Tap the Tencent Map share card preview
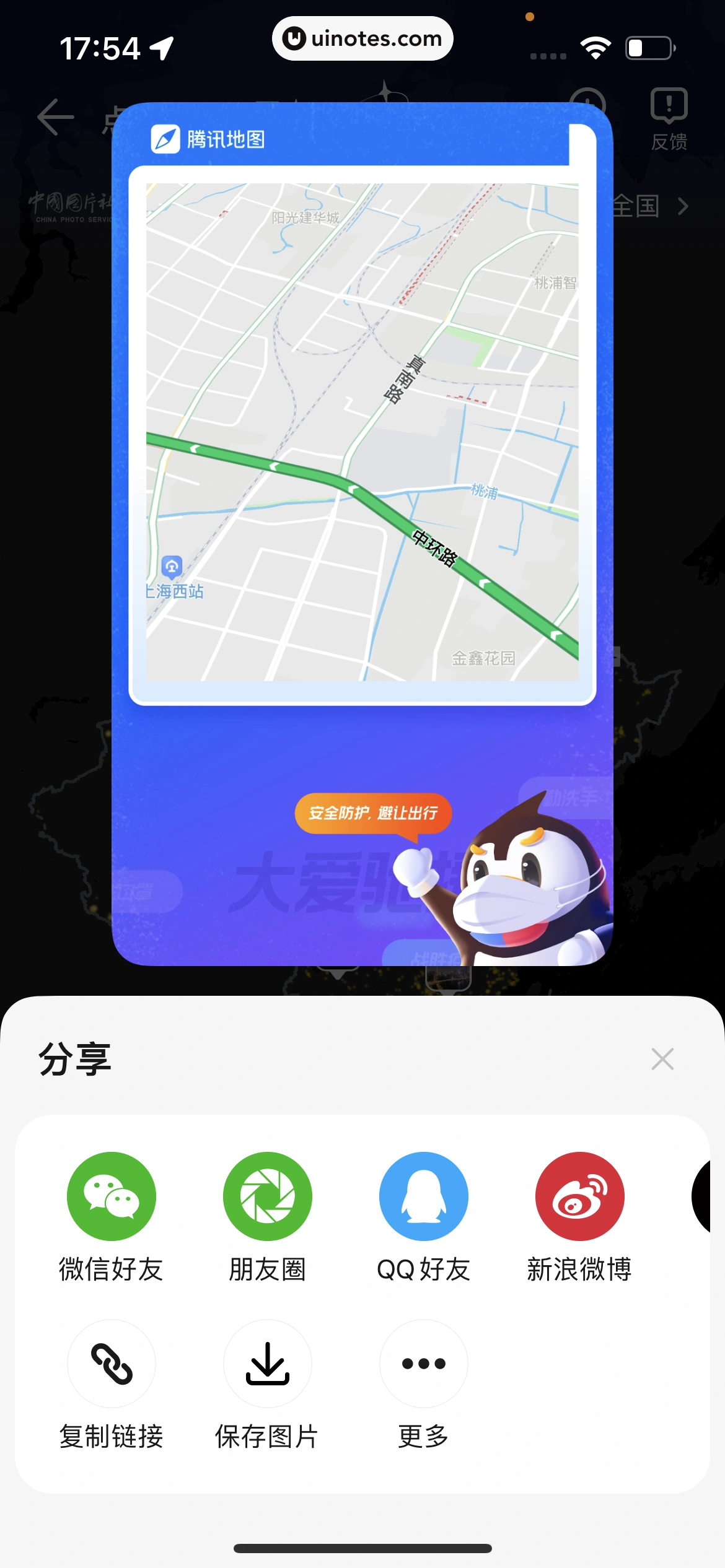 point(362,533)
